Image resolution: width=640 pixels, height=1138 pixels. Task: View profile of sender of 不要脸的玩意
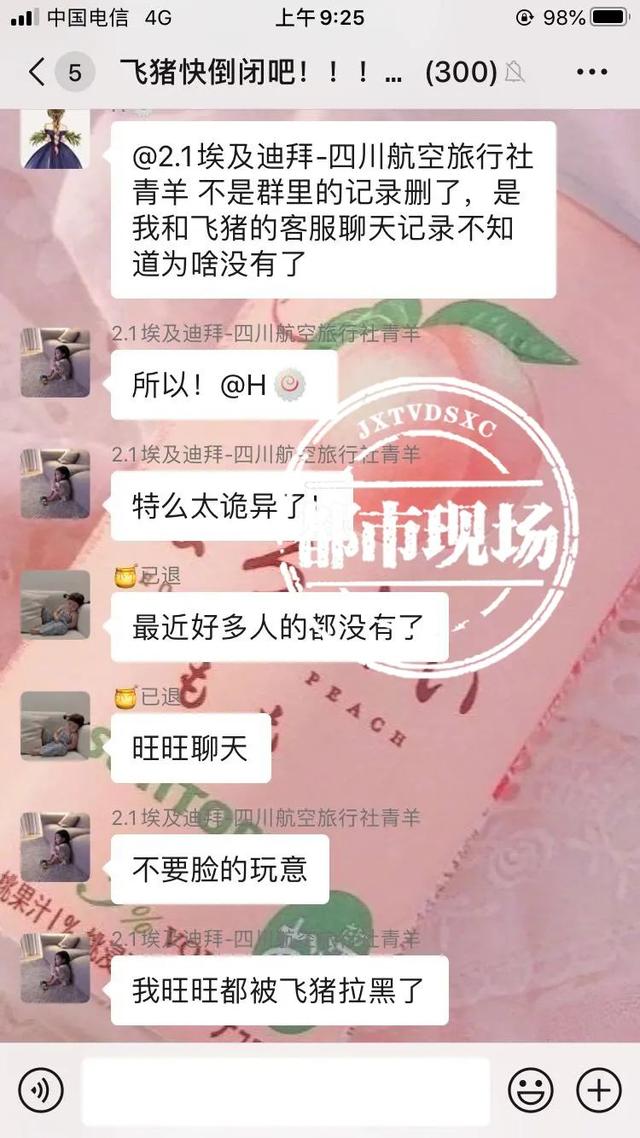pyautogui.click(x=55, y=846)
